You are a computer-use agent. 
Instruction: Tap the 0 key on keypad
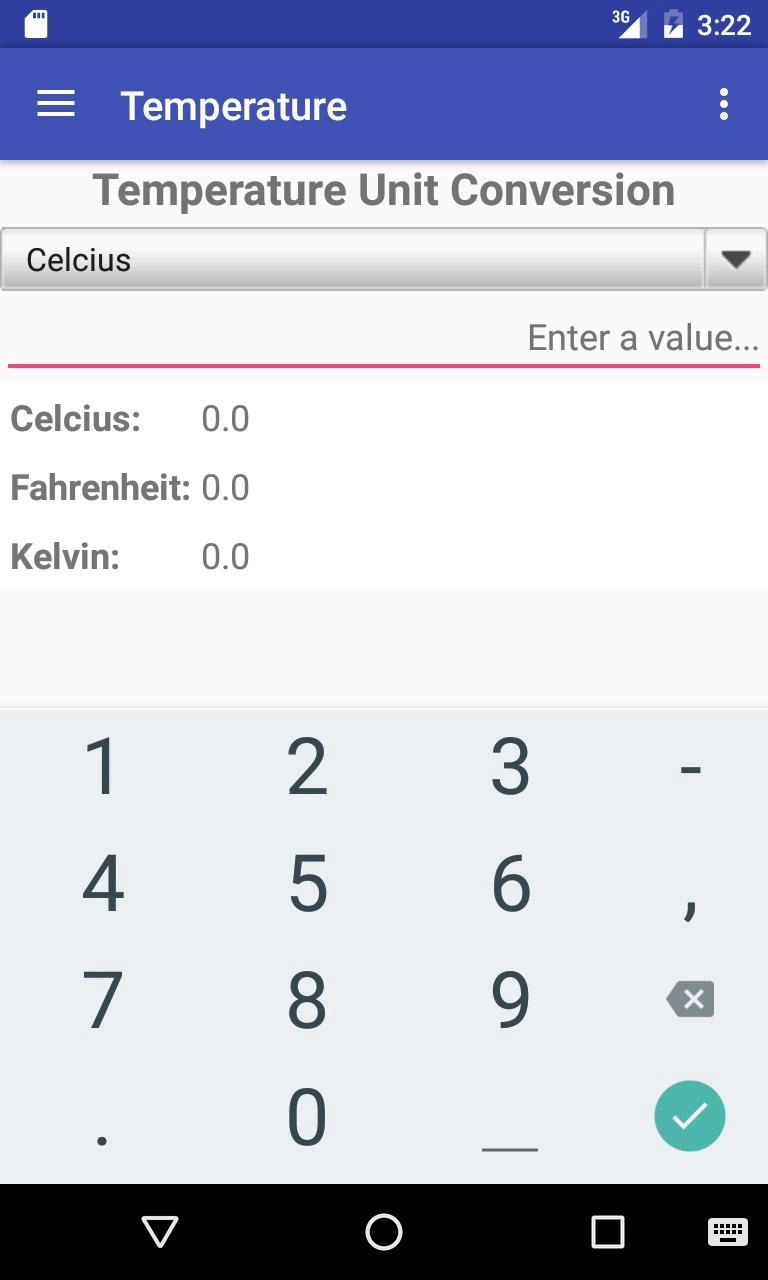308,1117
